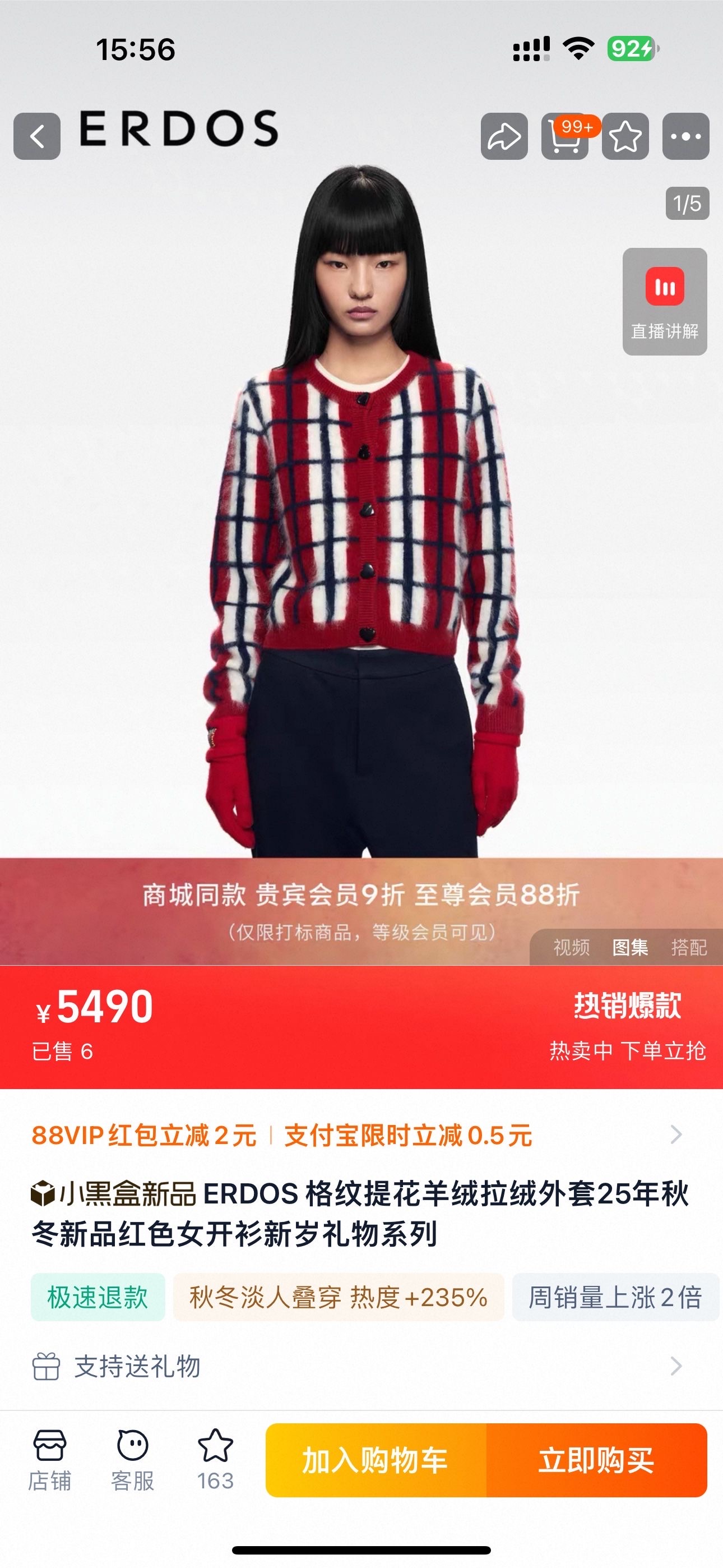Tap the bottom star with 163
Screen dimensions: 723x1568
(x=215, y=1460)
